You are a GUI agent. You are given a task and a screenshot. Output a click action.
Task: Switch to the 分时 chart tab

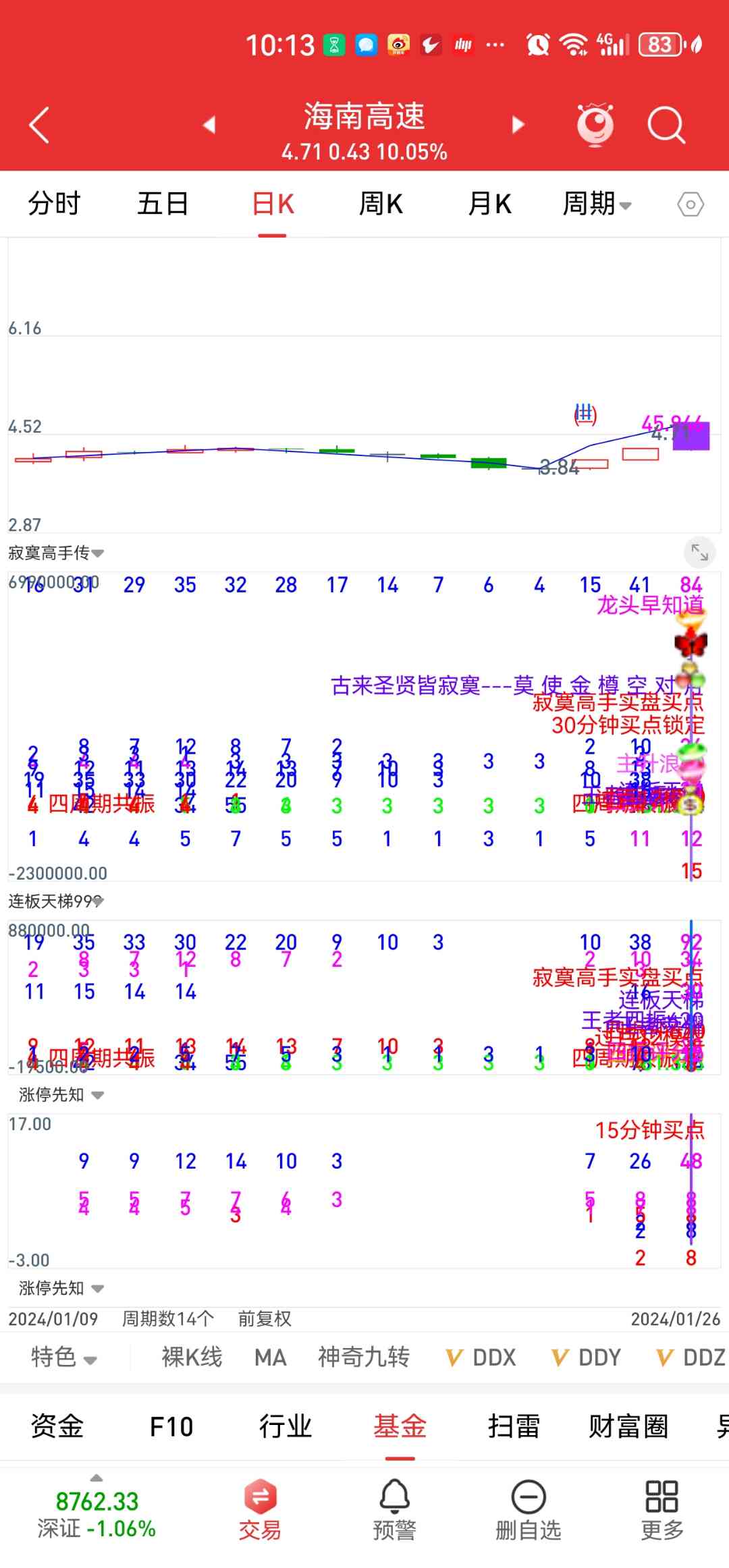(54, 204)
